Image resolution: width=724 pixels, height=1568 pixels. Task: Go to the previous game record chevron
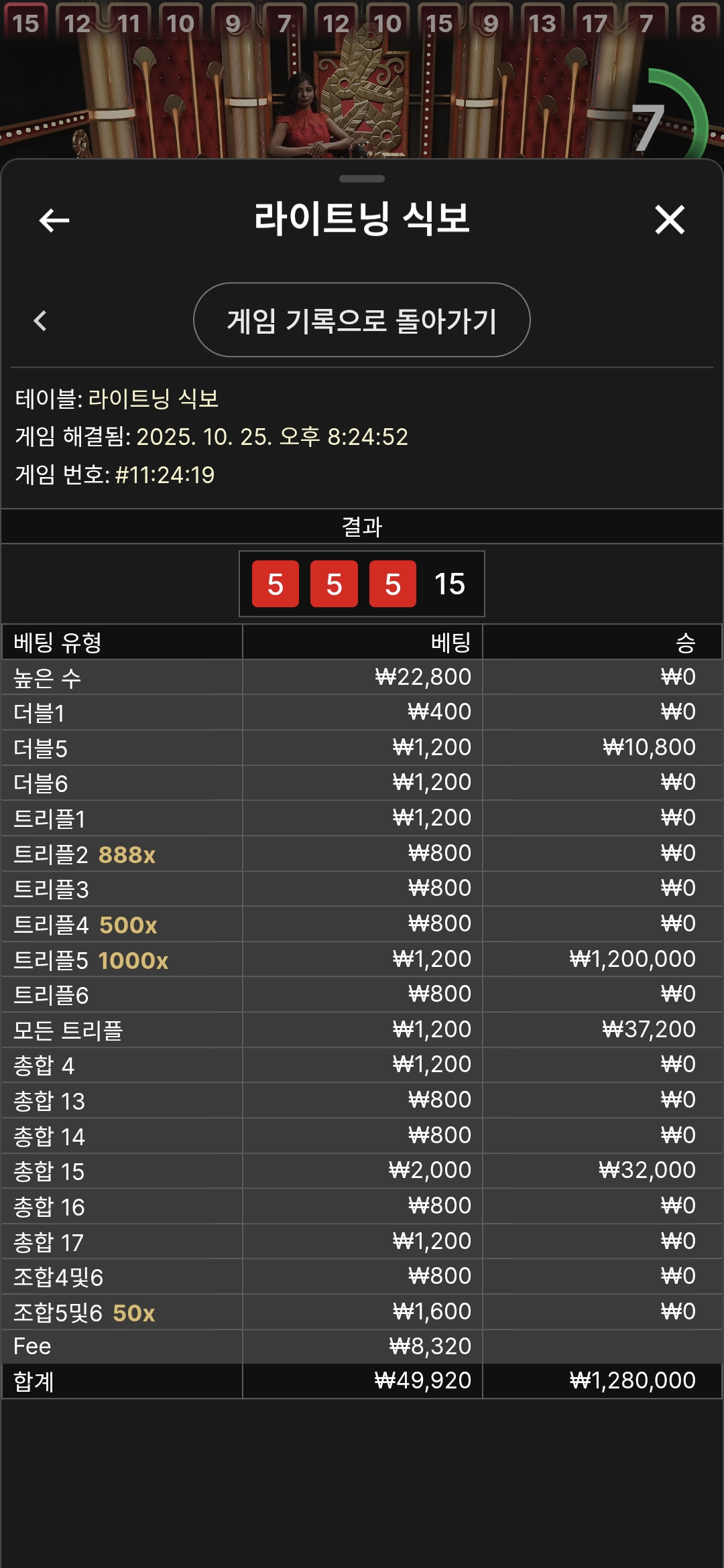pos(41,320)
